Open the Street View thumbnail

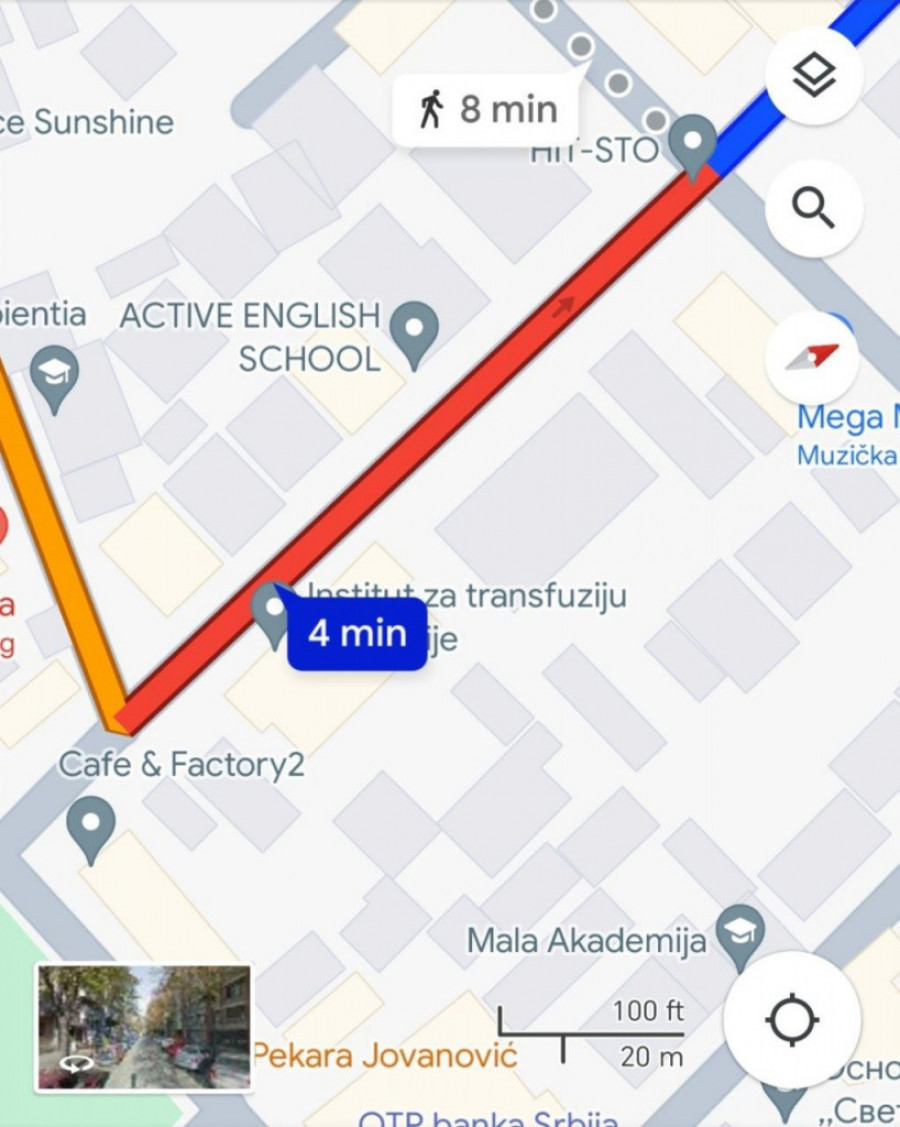pyautogui.click(x=144, y=1027)
